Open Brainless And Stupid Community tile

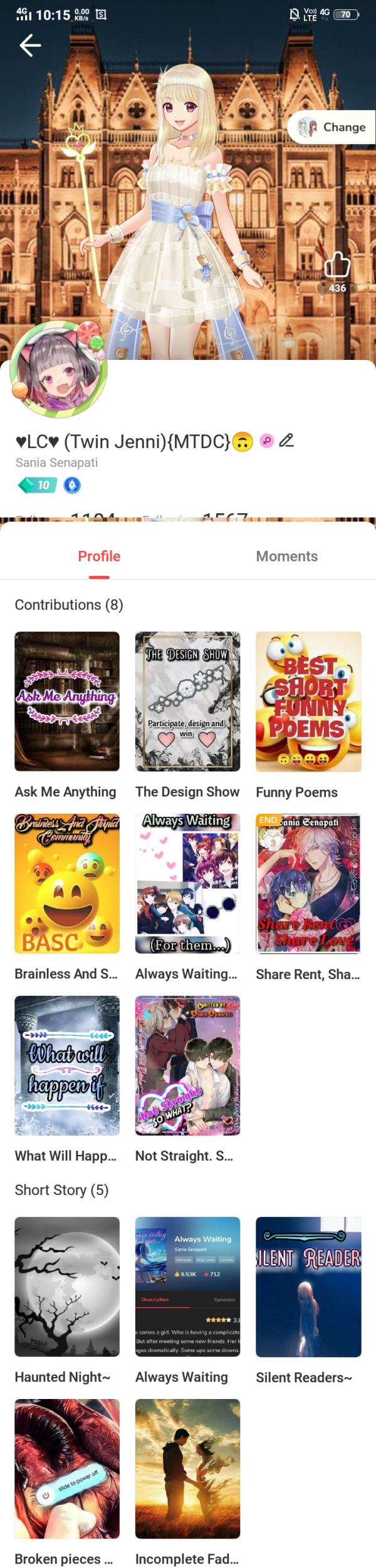point(67,883)
